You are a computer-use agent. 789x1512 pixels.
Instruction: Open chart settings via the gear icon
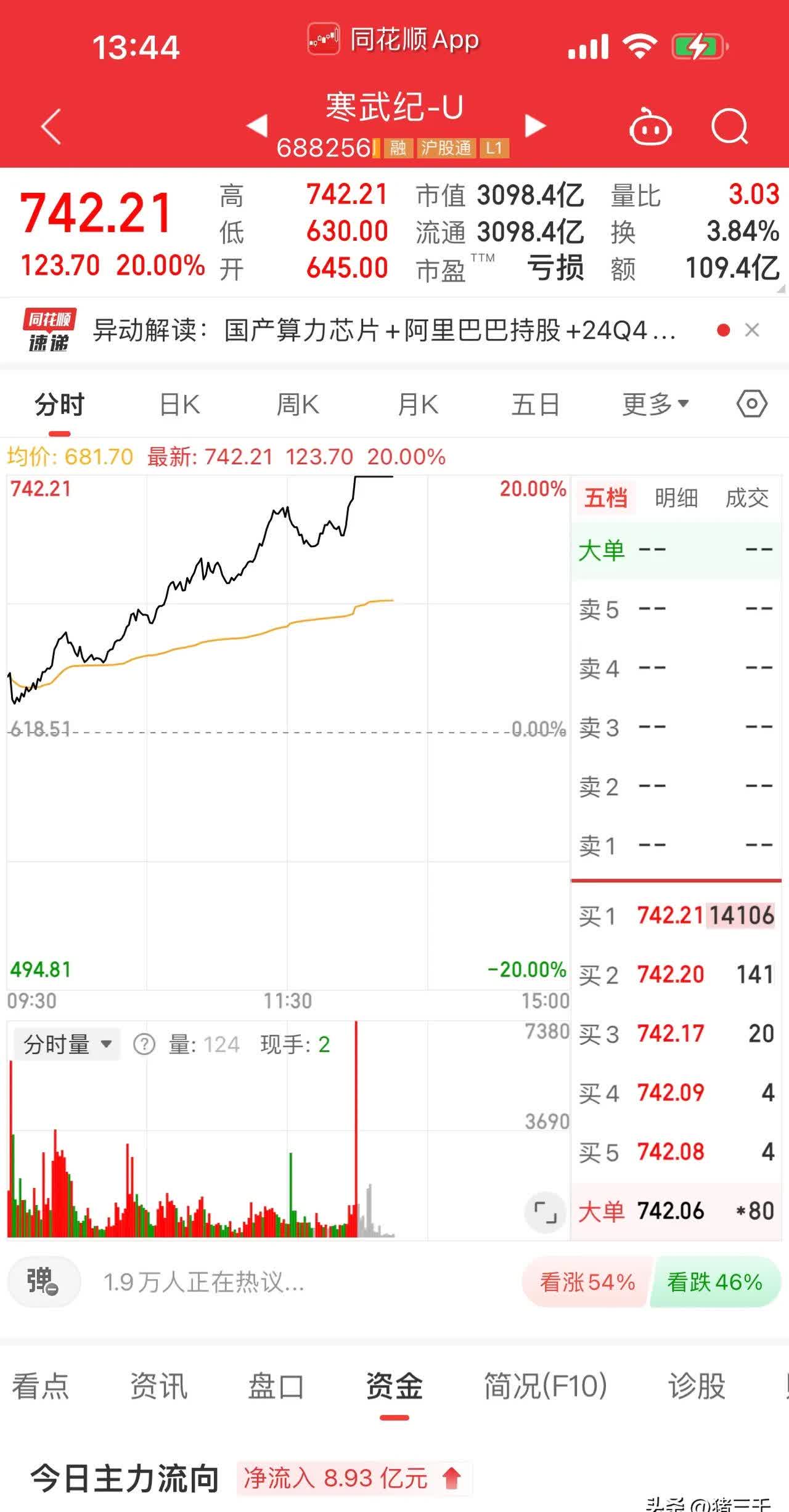pos(751,404)
